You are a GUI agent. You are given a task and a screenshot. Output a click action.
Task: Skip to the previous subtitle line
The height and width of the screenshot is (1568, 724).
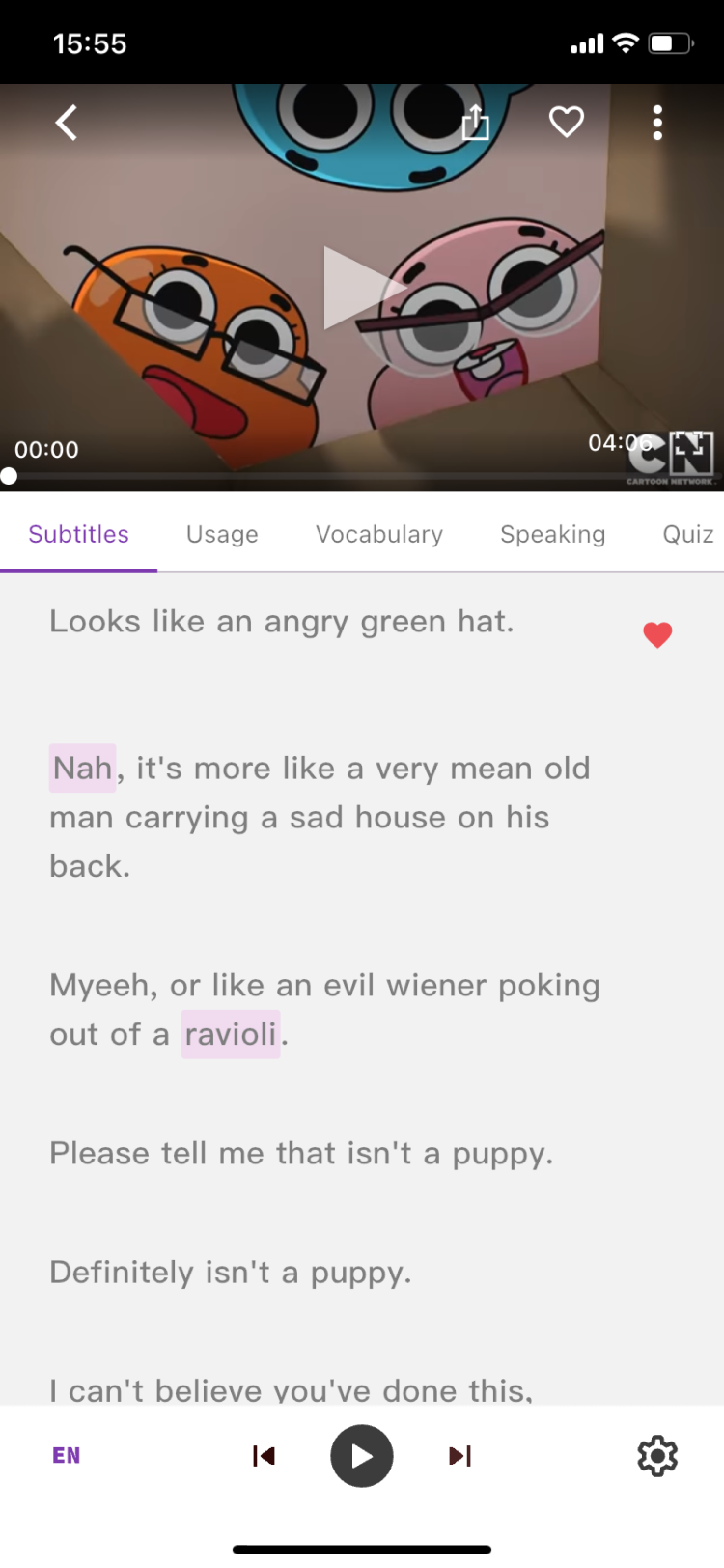[x=264, y=1455]
